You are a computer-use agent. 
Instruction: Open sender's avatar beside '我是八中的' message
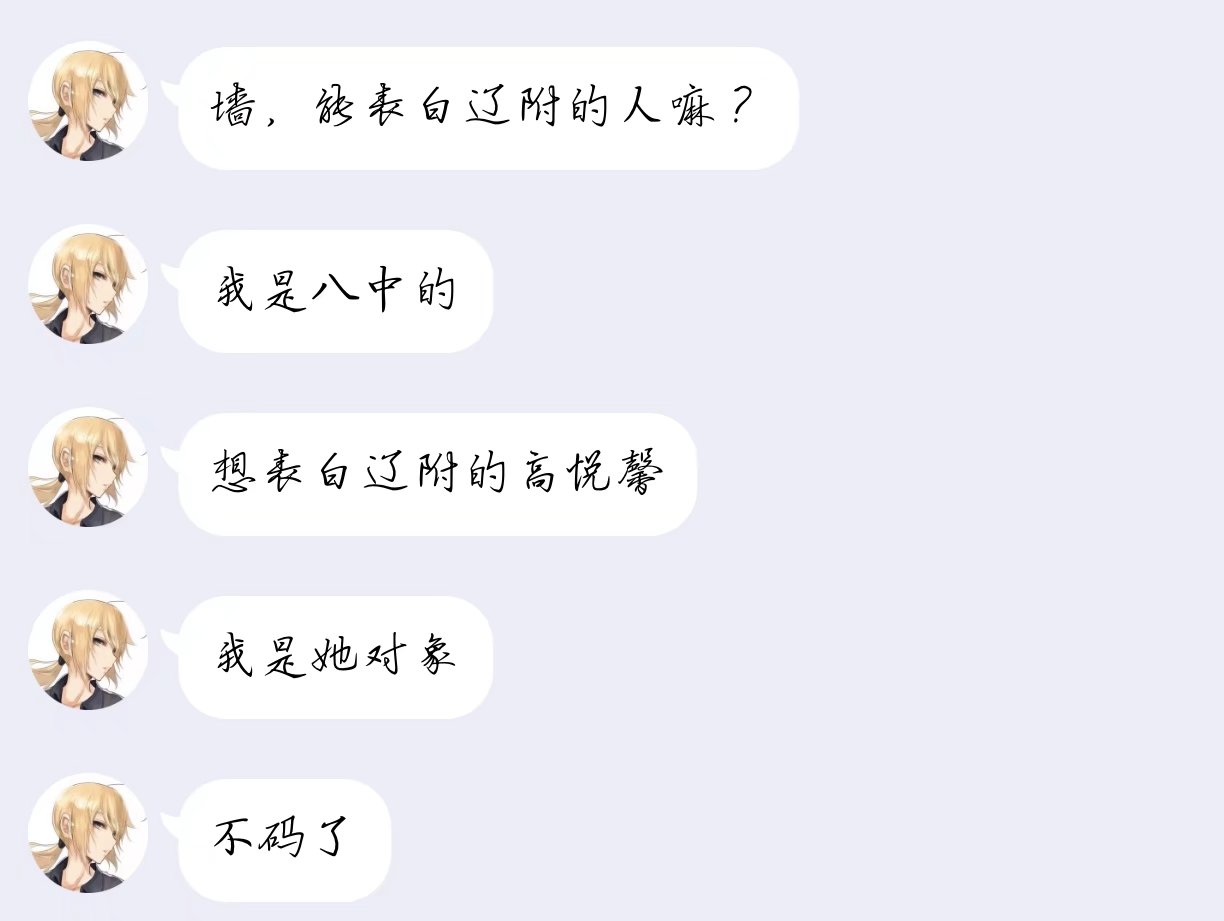click(88, 285)
